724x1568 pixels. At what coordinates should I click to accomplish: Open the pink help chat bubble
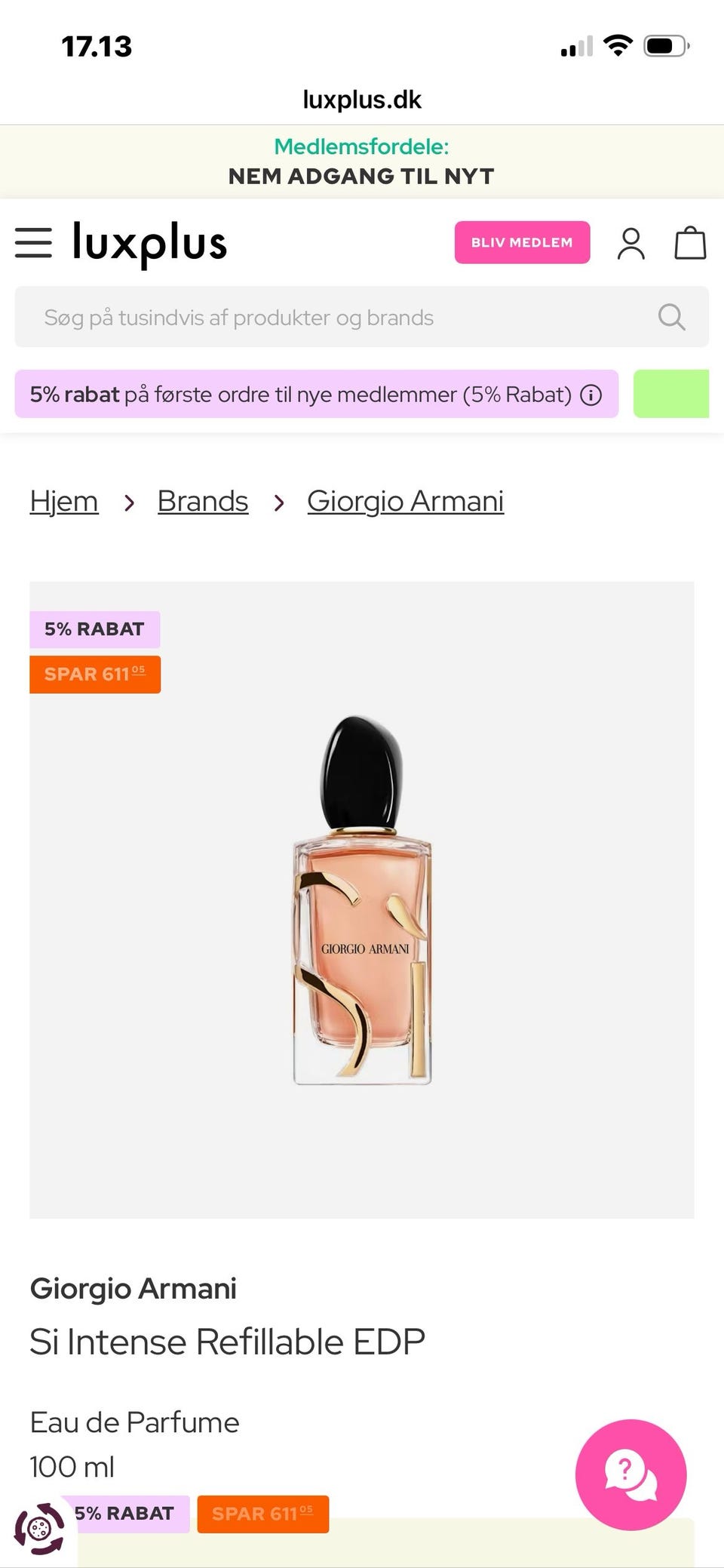click(630, 1474)
